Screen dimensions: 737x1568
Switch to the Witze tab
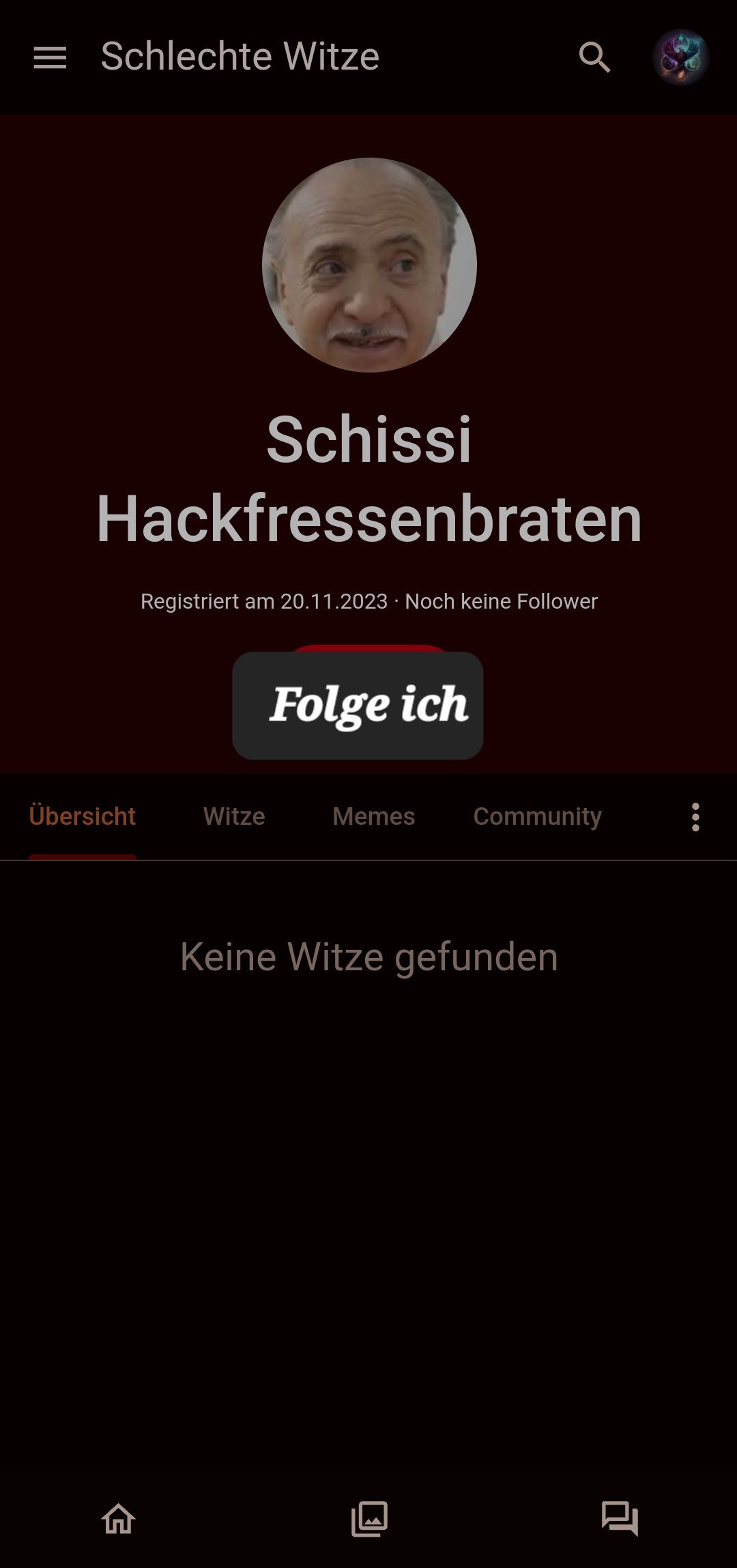coord(234,816)
